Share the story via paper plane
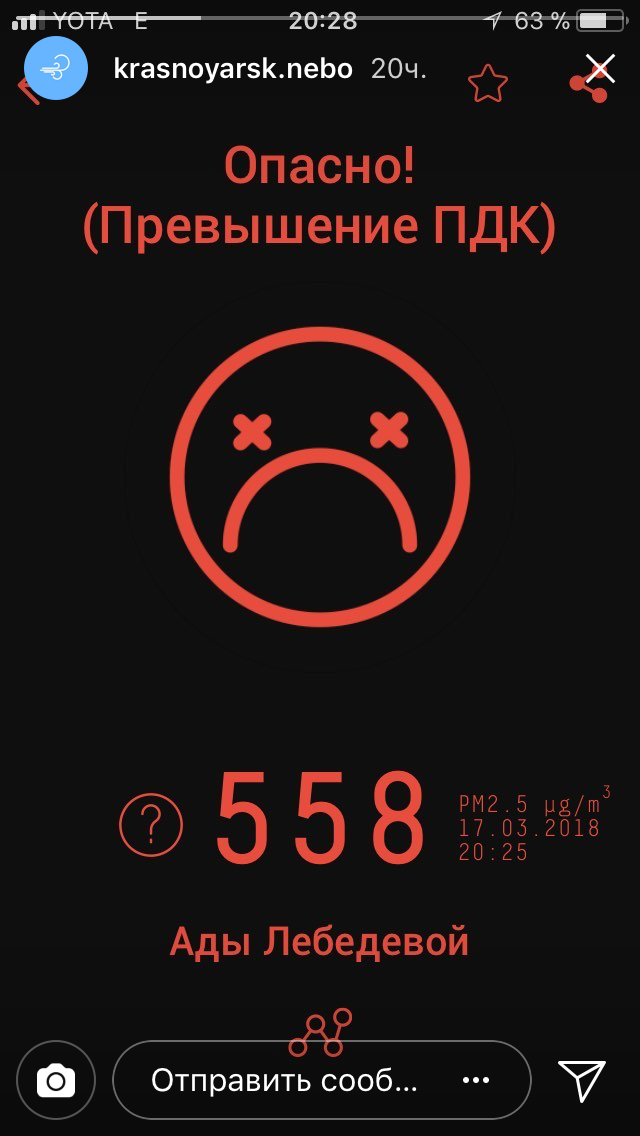The width and height of the screenshot is (640, 1136). [582, 1080]
